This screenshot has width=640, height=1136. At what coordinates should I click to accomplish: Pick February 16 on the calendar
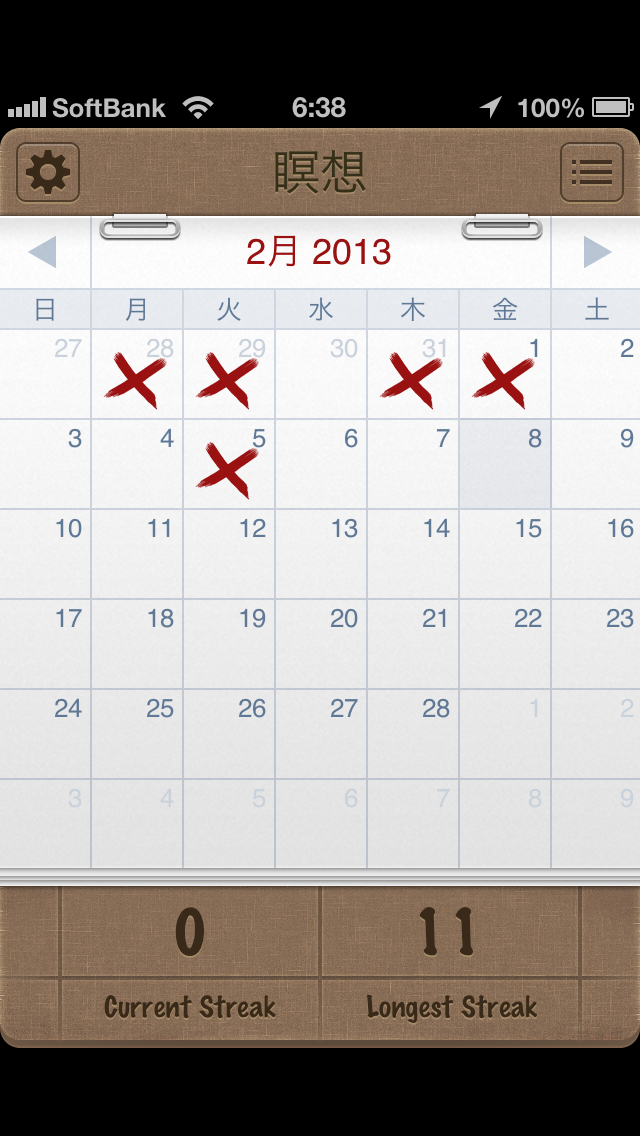[597, 554]
